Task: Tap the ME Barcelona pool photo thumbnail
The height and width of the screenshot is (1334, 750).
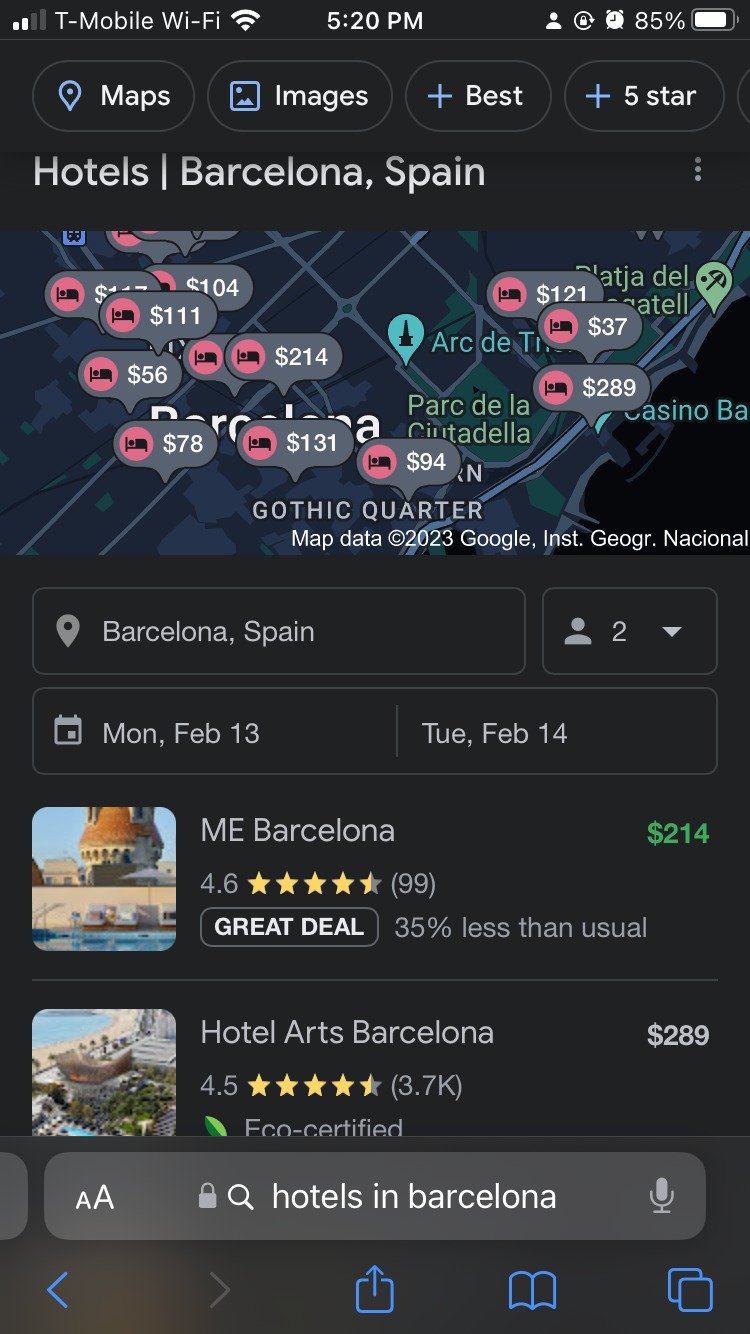Action: tap(104, 879)
